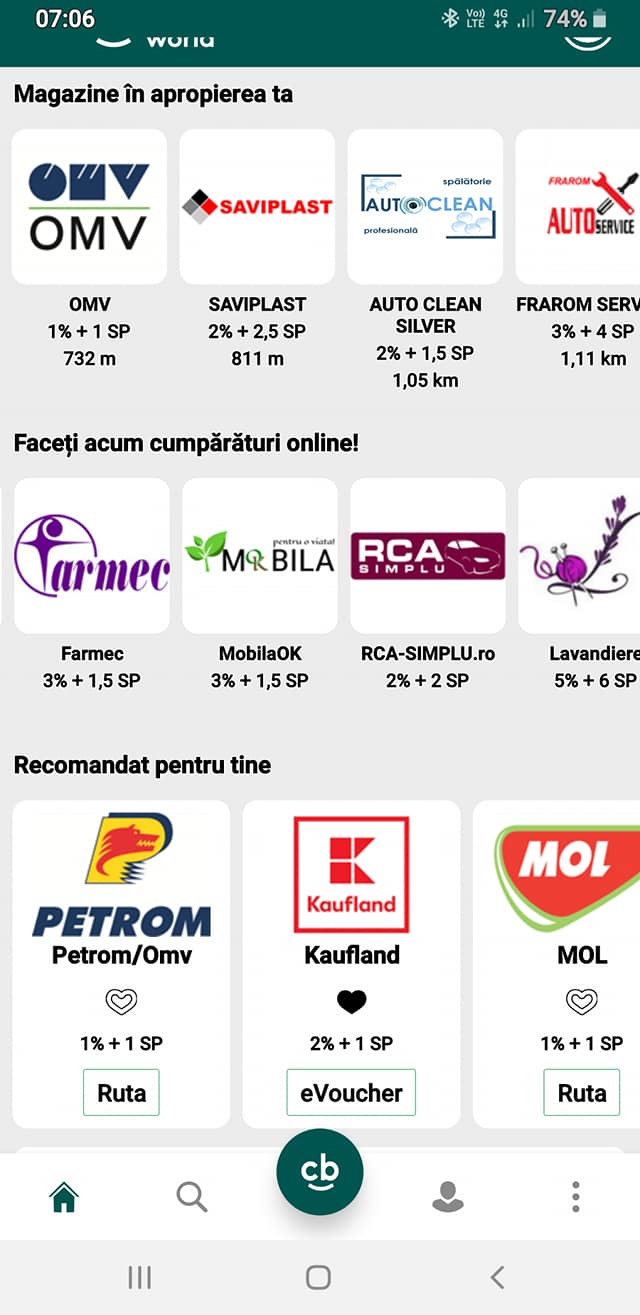Open the Farmec online shop

coord(91,555)
